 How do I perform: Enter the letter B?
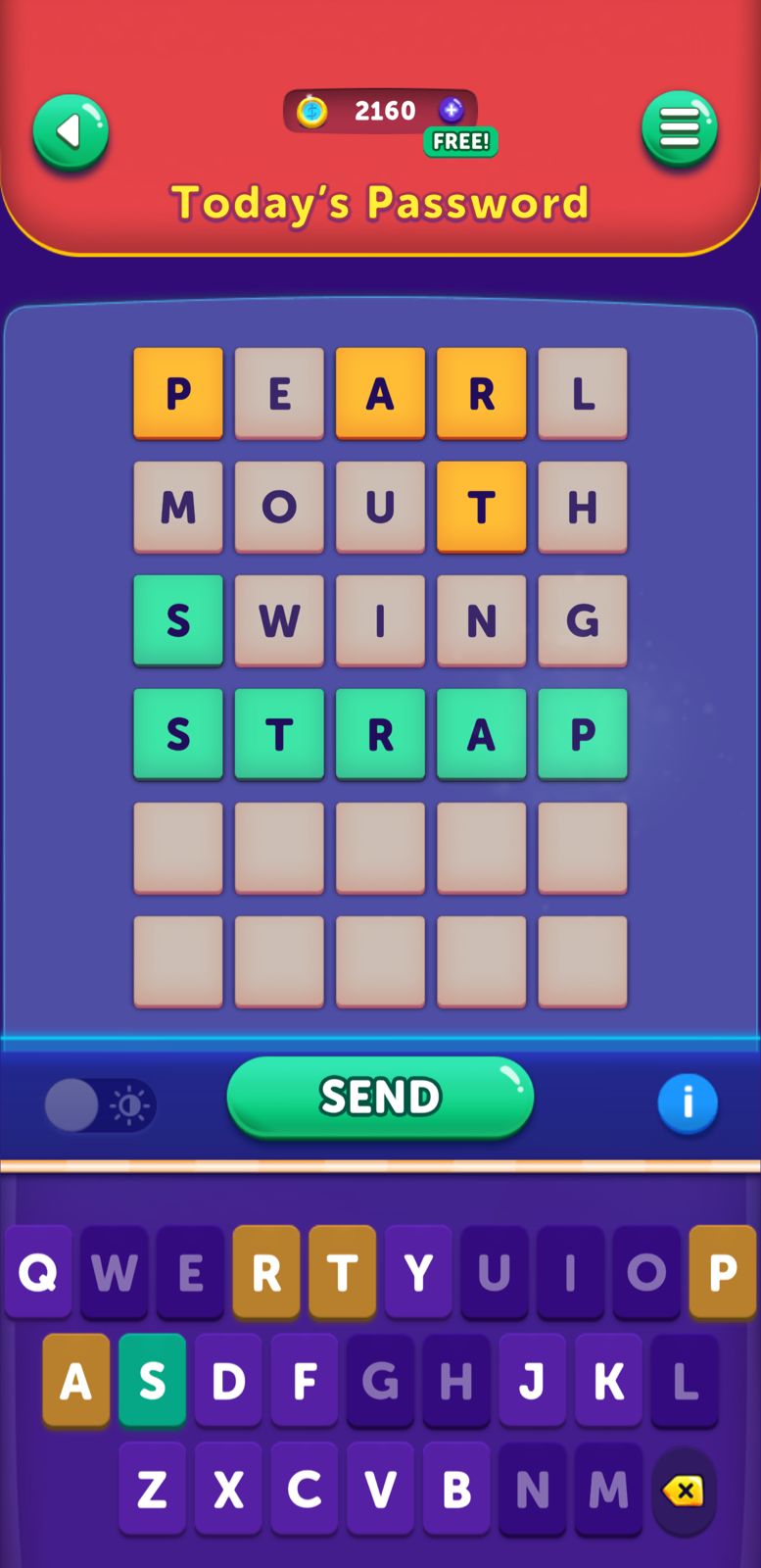point(456,1490)
